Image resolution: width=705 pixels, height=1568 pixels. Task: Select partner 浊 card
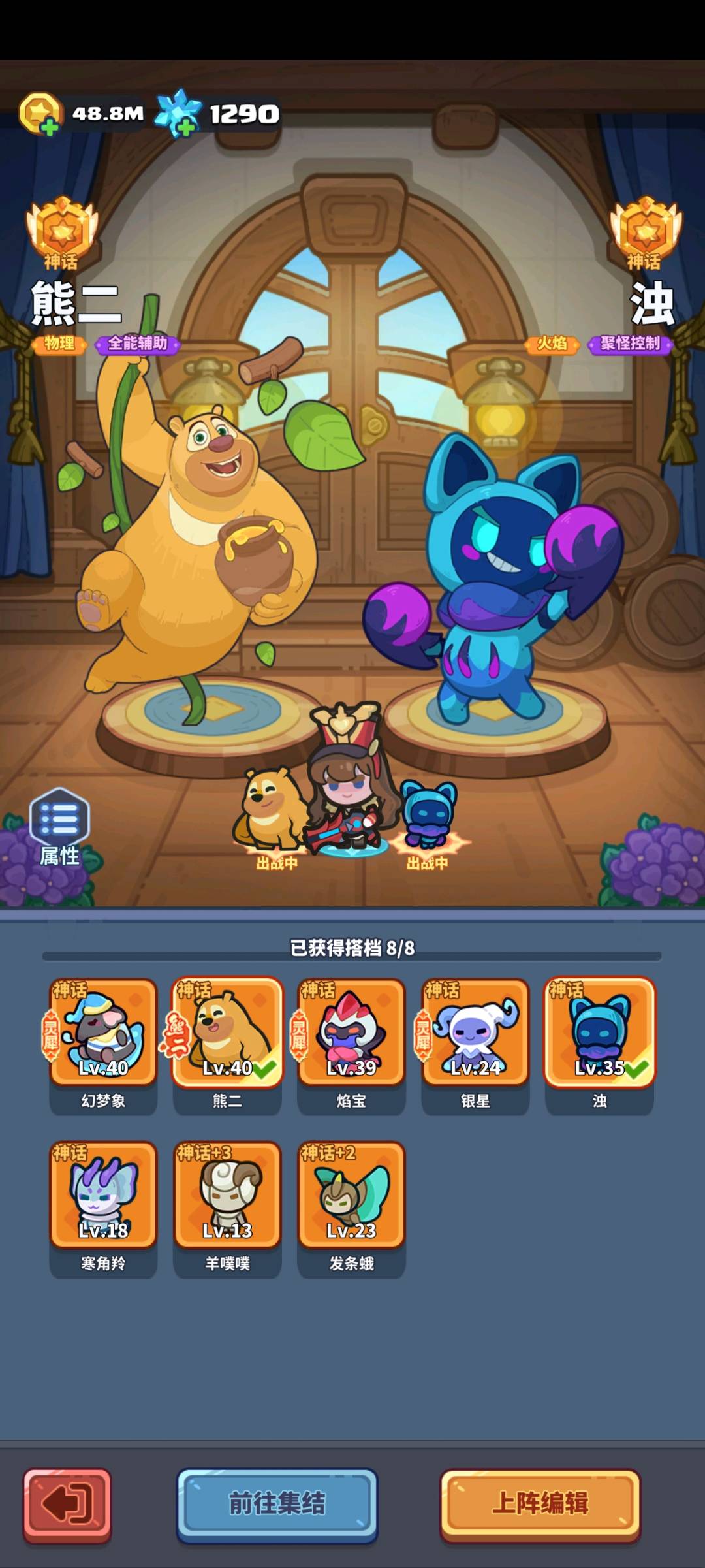599,1046
